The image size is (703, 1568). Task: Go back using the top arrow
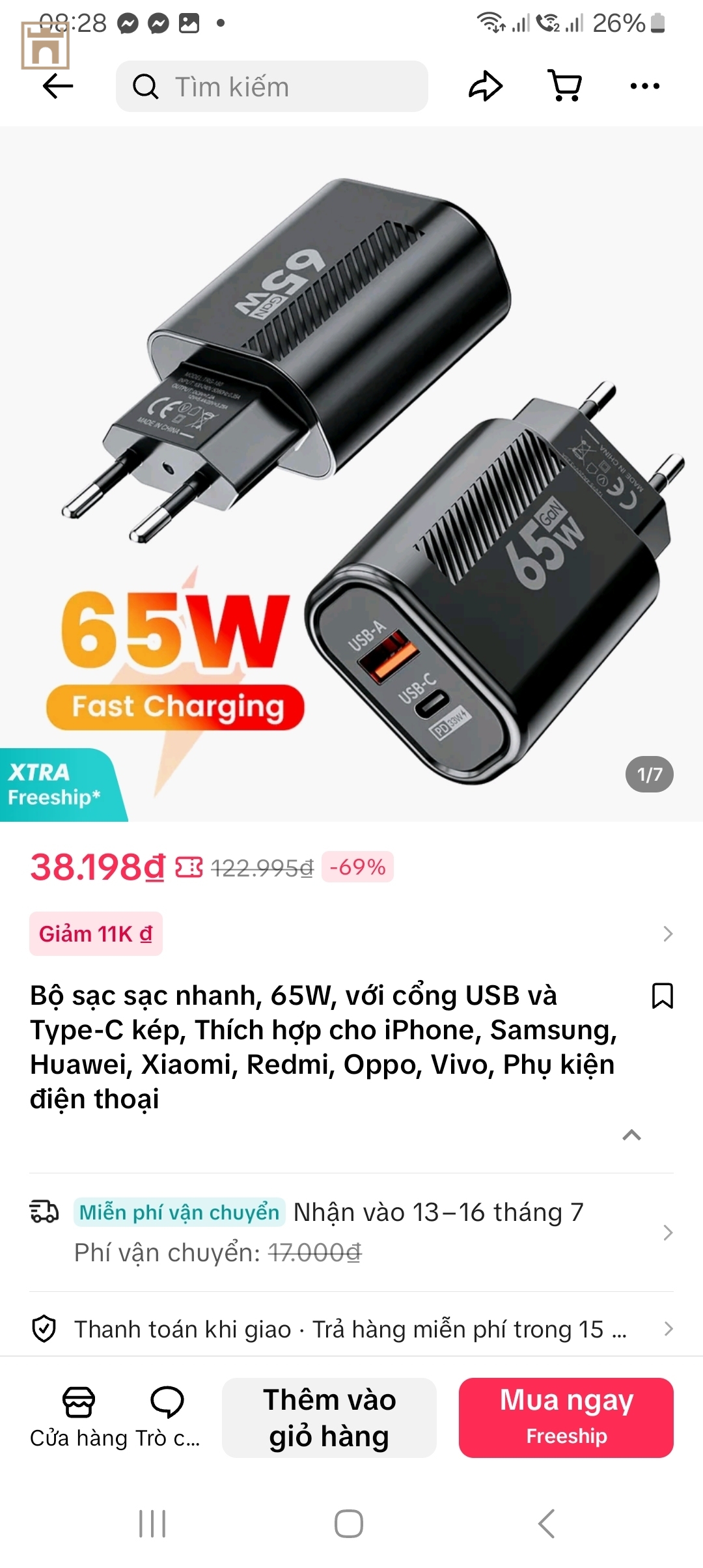coord(58,86)
